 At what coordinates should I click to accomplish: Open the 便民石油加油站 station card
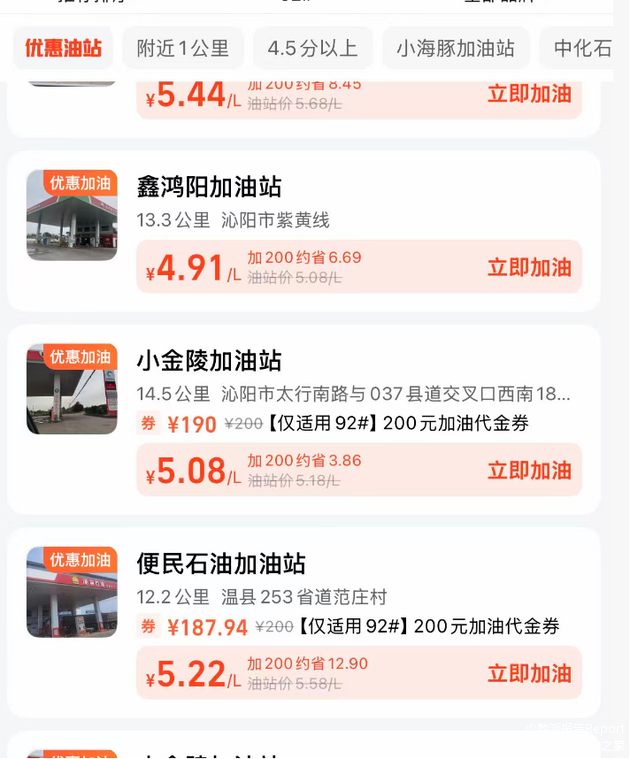pyautogui.click(x=221, y=564)
